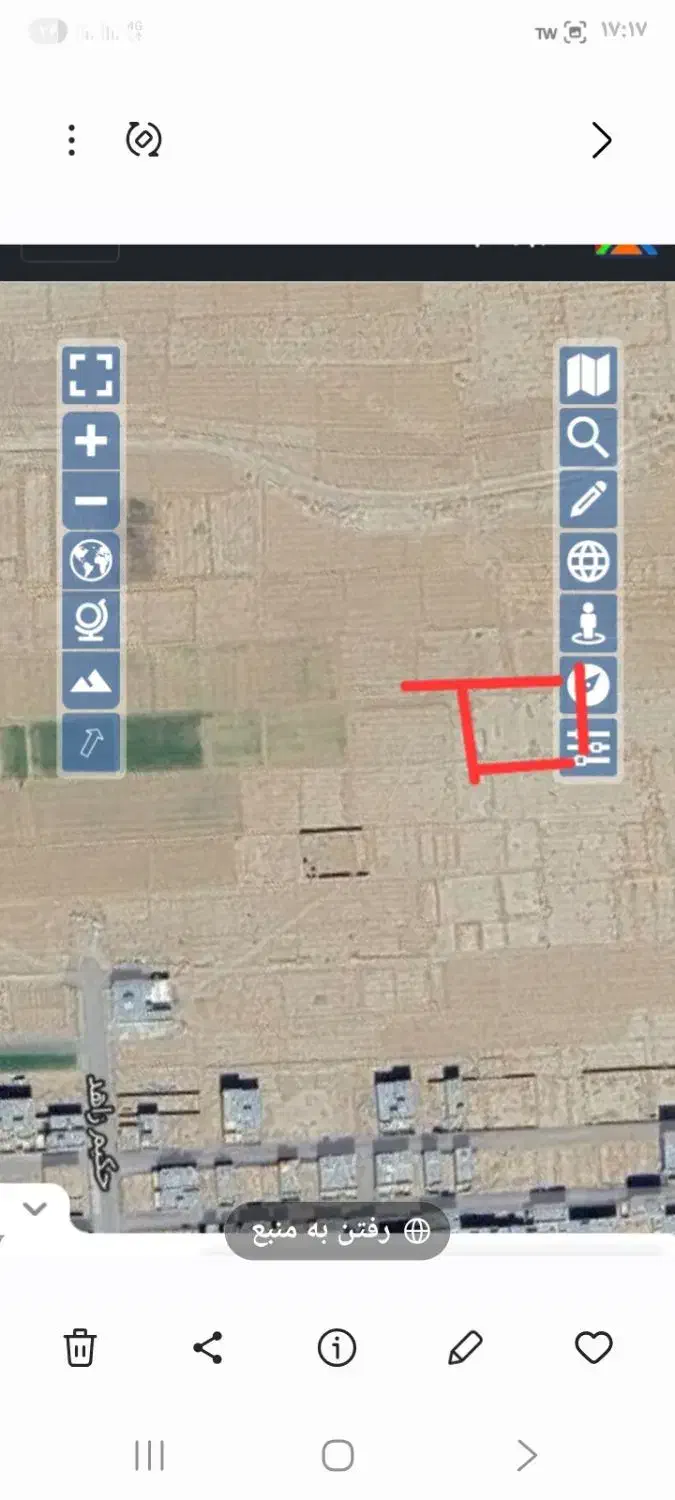The image size is (675, 1500).
Task: Go to the home screen
Action: pyautogui.click(x=338, y=1455)
